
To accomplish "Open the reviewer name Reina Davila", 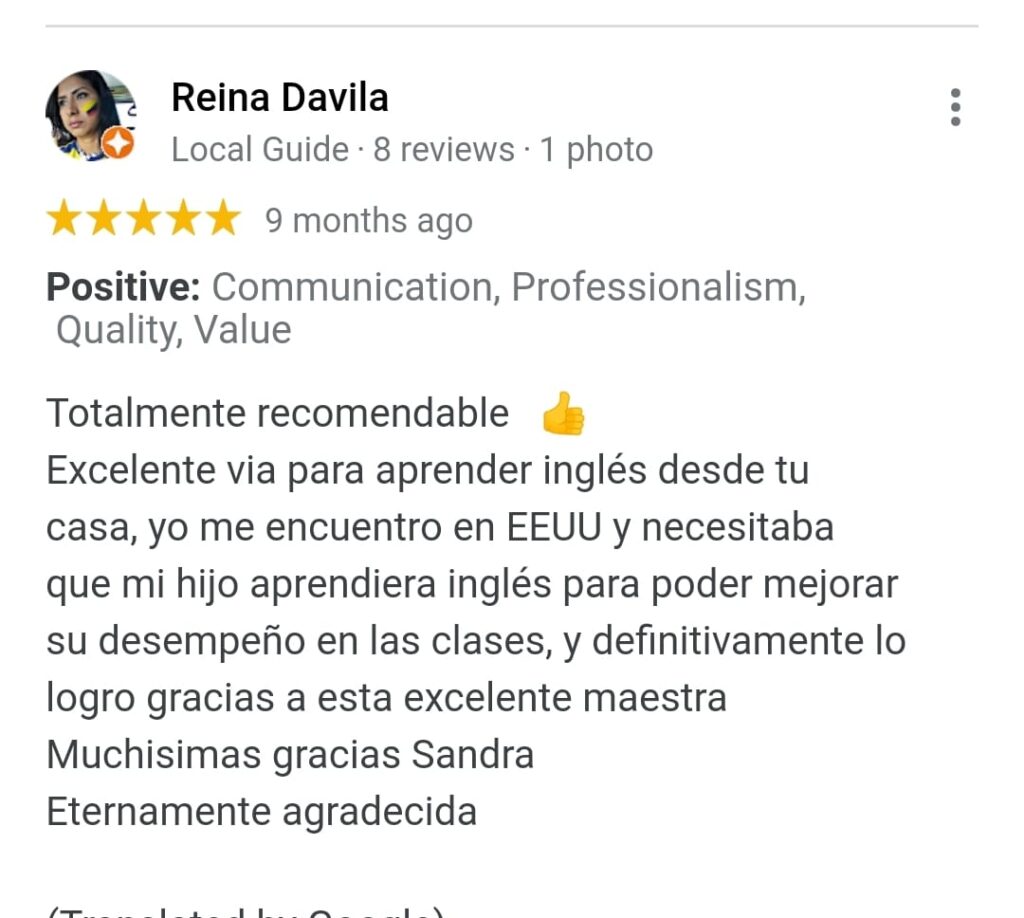I will click(x=279, y=98).
